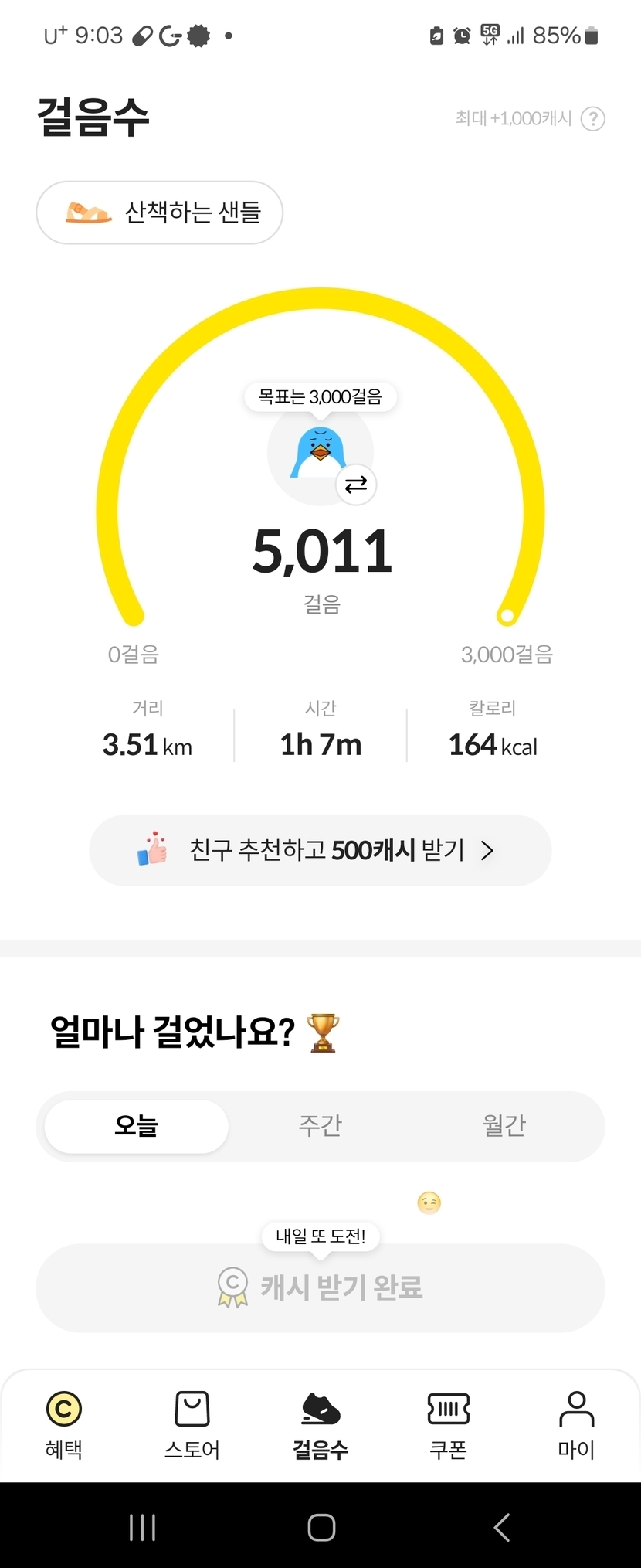This screenshot has width=641, height=1568.
Task: Go to the 마이 tab
Action: (576, 1426)
